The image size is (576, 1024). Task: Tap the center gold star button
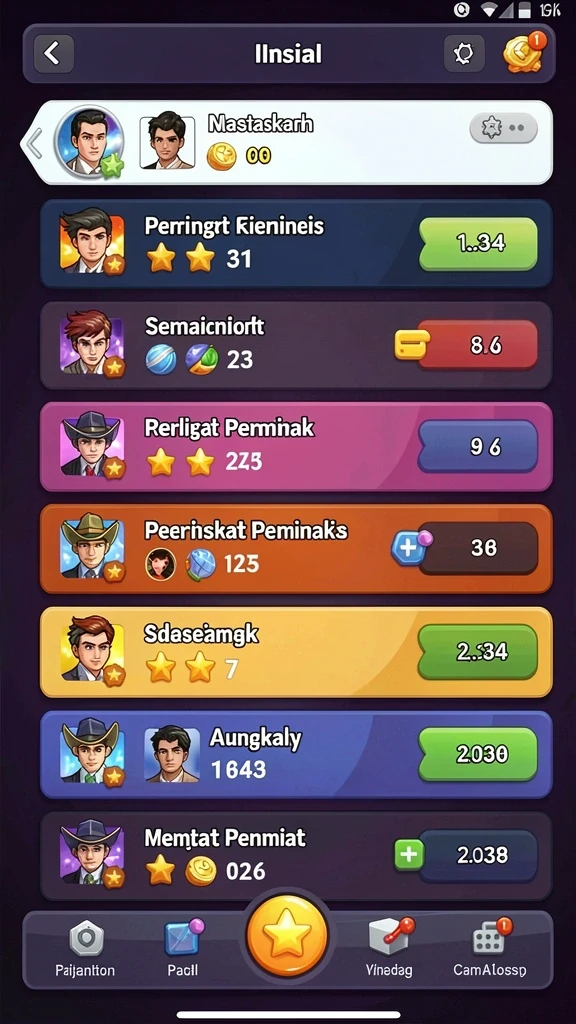(287, 936)
